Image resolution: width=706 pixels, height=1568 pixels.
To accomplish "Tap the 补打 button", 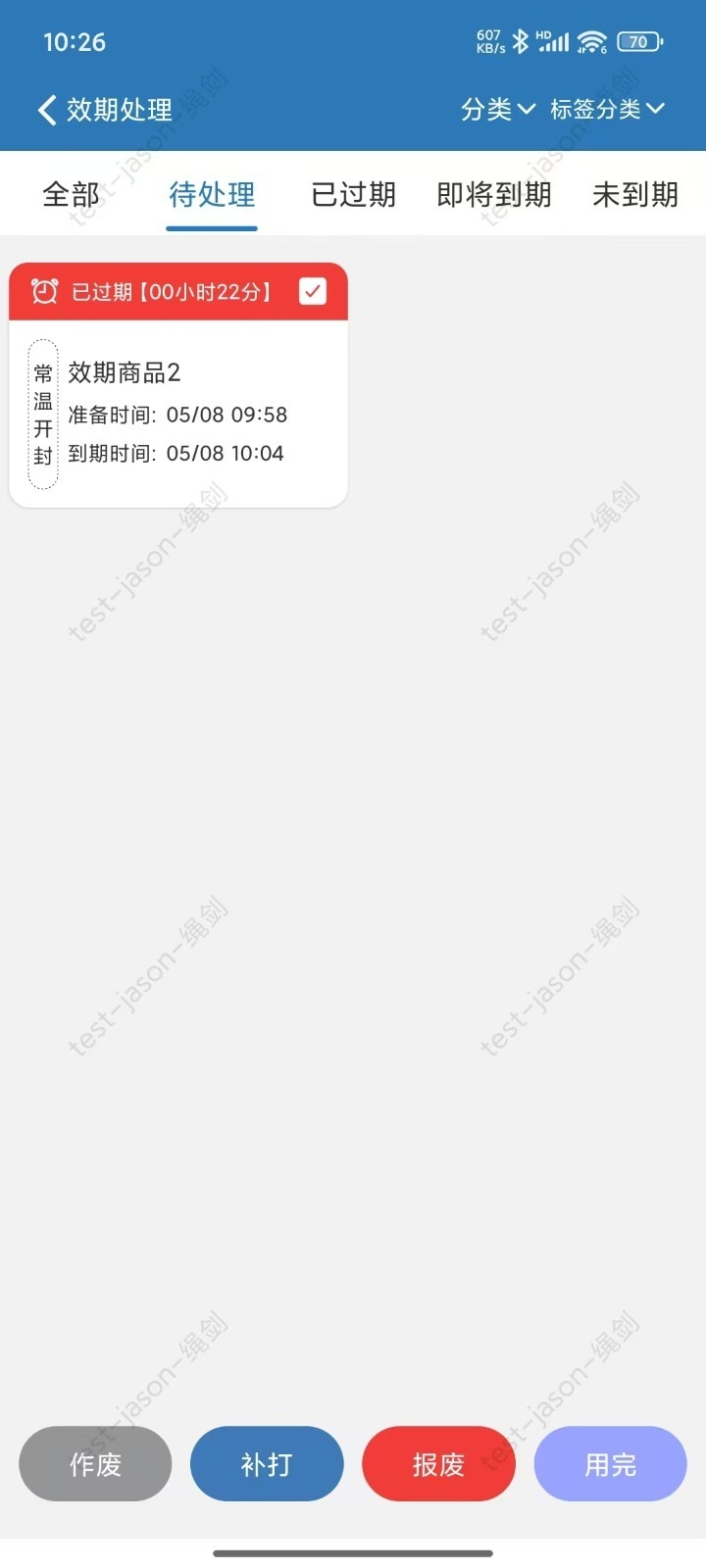I will pyautogui.click(x=267, y=1464).
